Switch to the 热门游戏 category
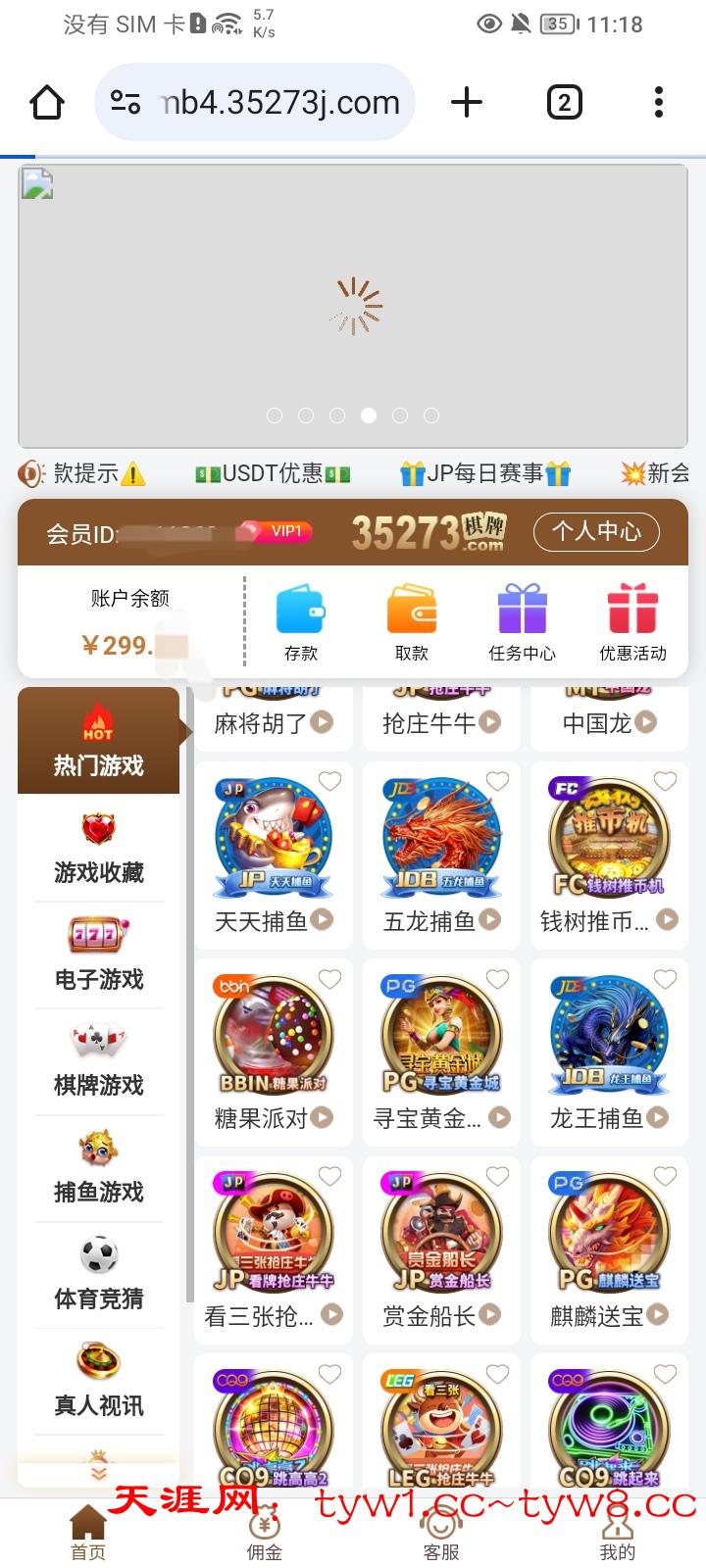The image size is (706, 1568). coord(97,740)
